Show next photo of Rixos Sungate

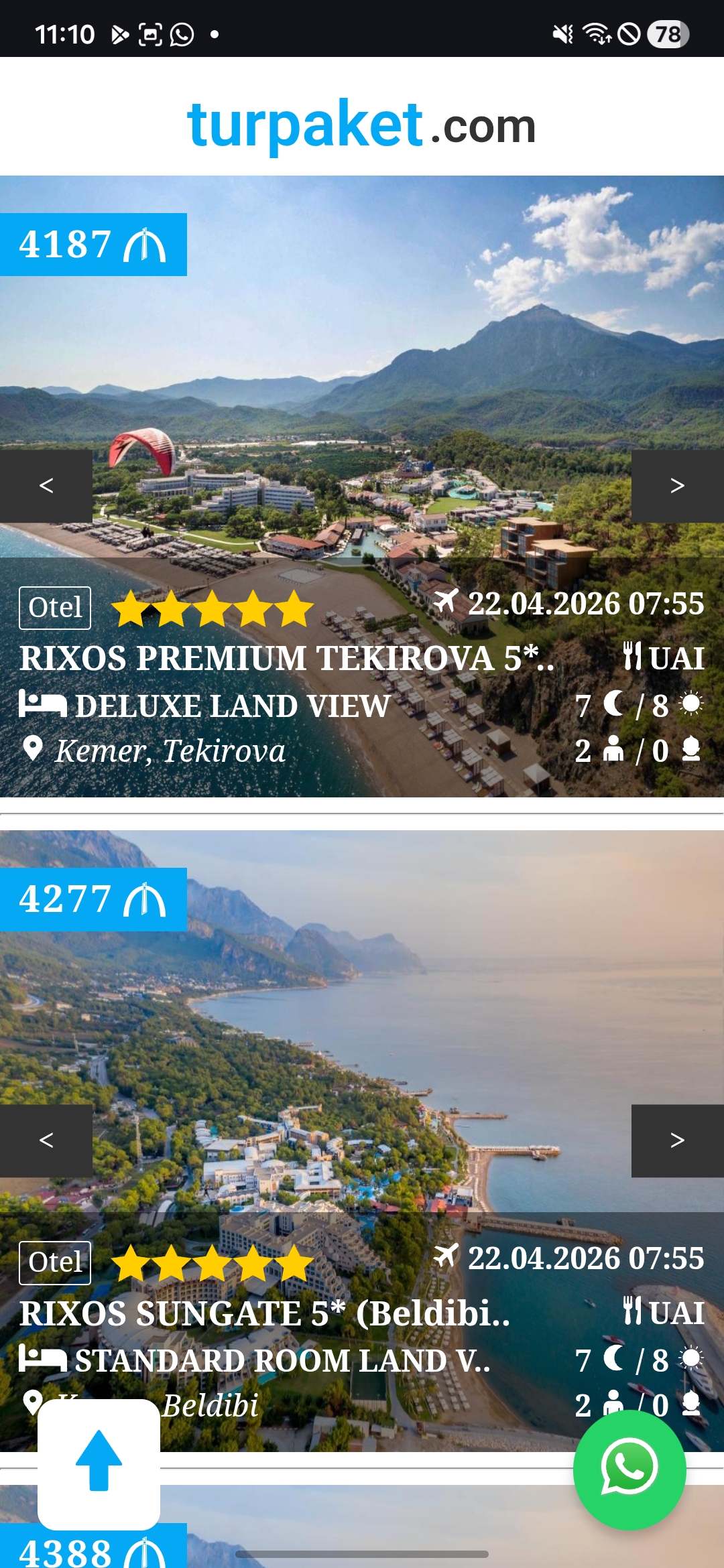coord(677,1140)
